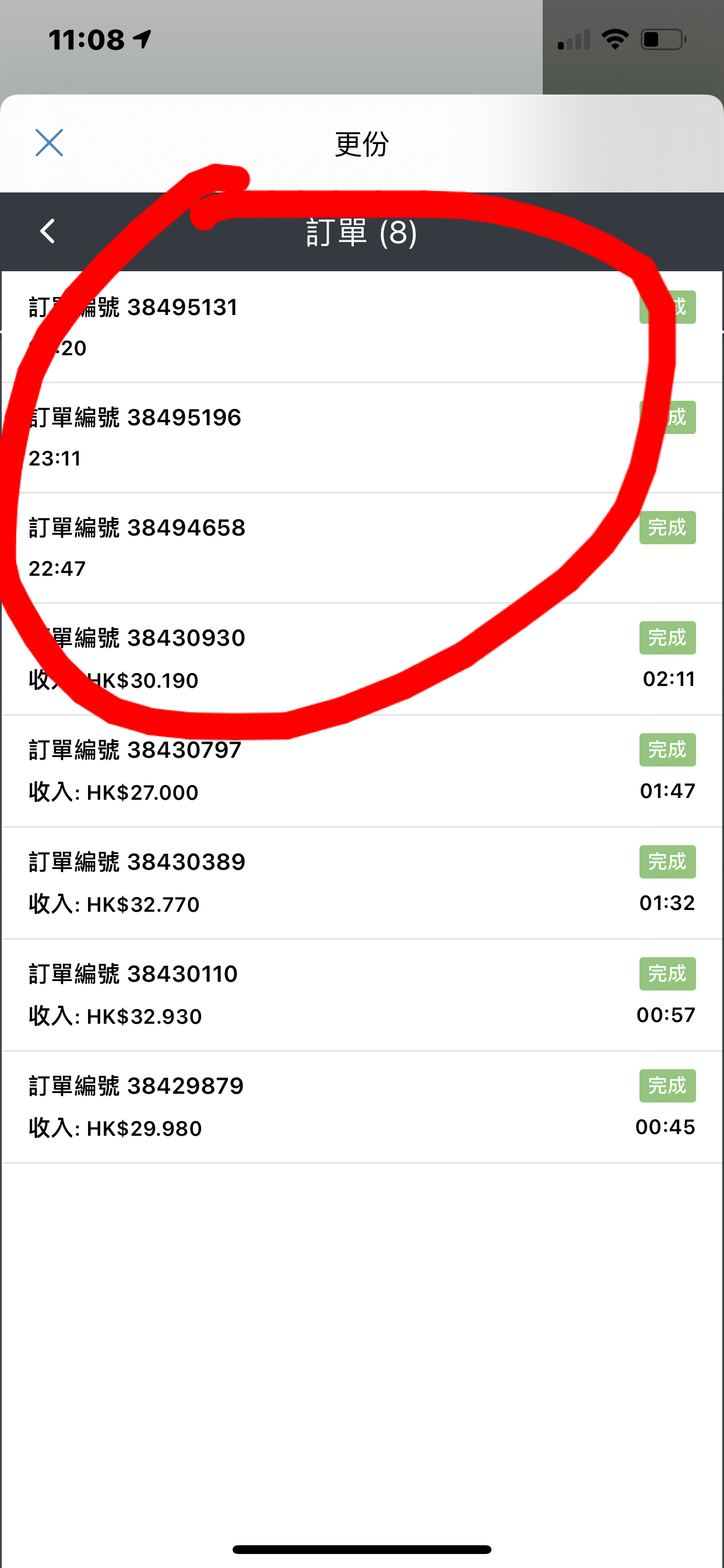Image resolution: width=724 pixels, height=1568 pixels.
Task: Select order 38430110
Action: [x=362, y=995]
